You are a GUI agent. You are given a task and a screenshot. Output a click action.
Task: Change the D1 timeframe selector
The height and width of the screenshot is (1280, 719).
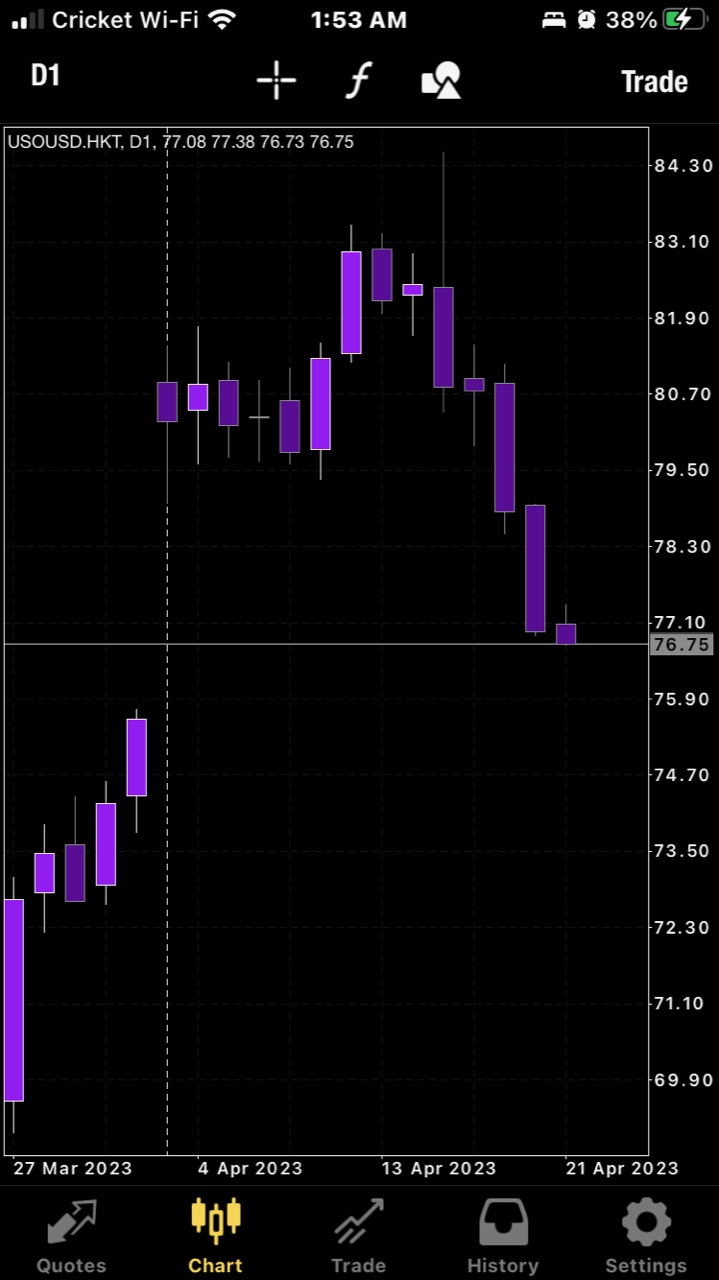pyautogui.click(x=46, y=76)
